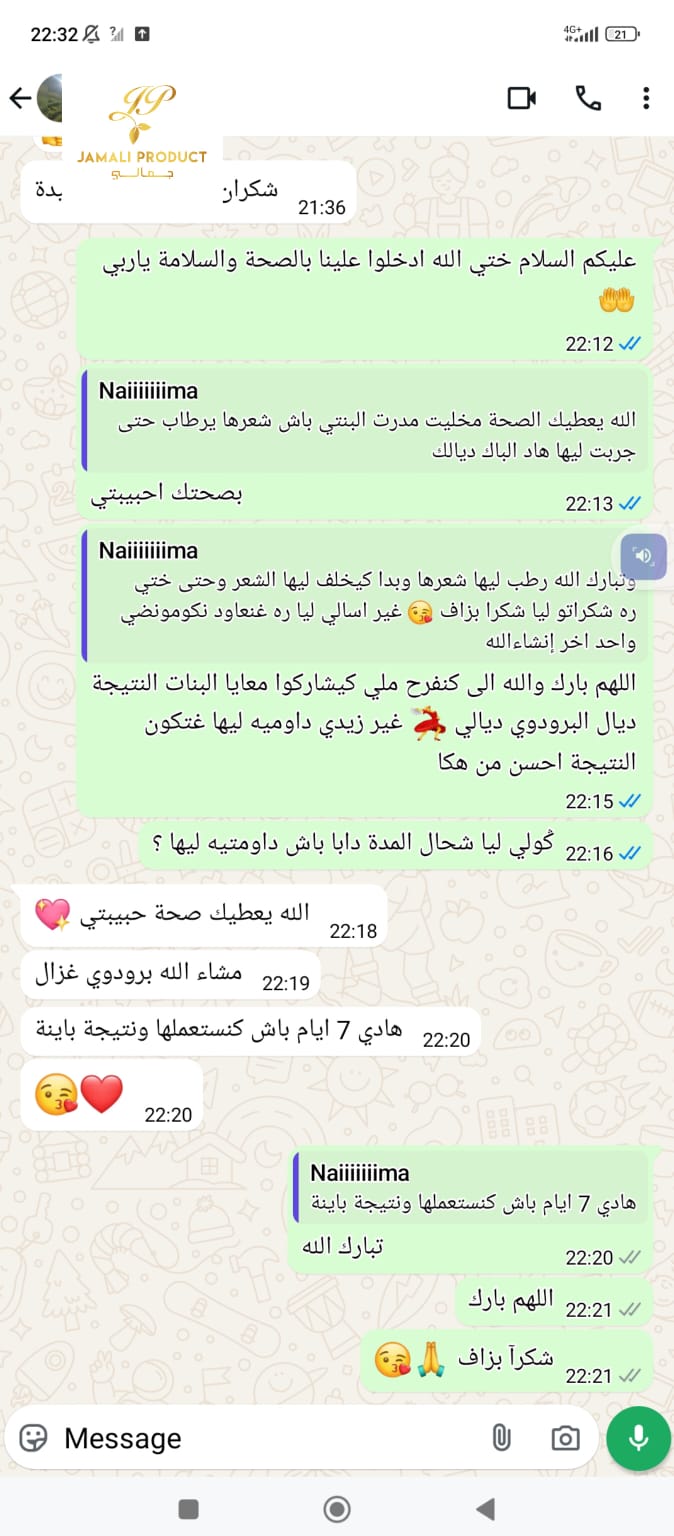Tap the floating speaker icon
The height and width of the screenshot is (1536, 674).
pyautogui.click(x=643, y=556)
